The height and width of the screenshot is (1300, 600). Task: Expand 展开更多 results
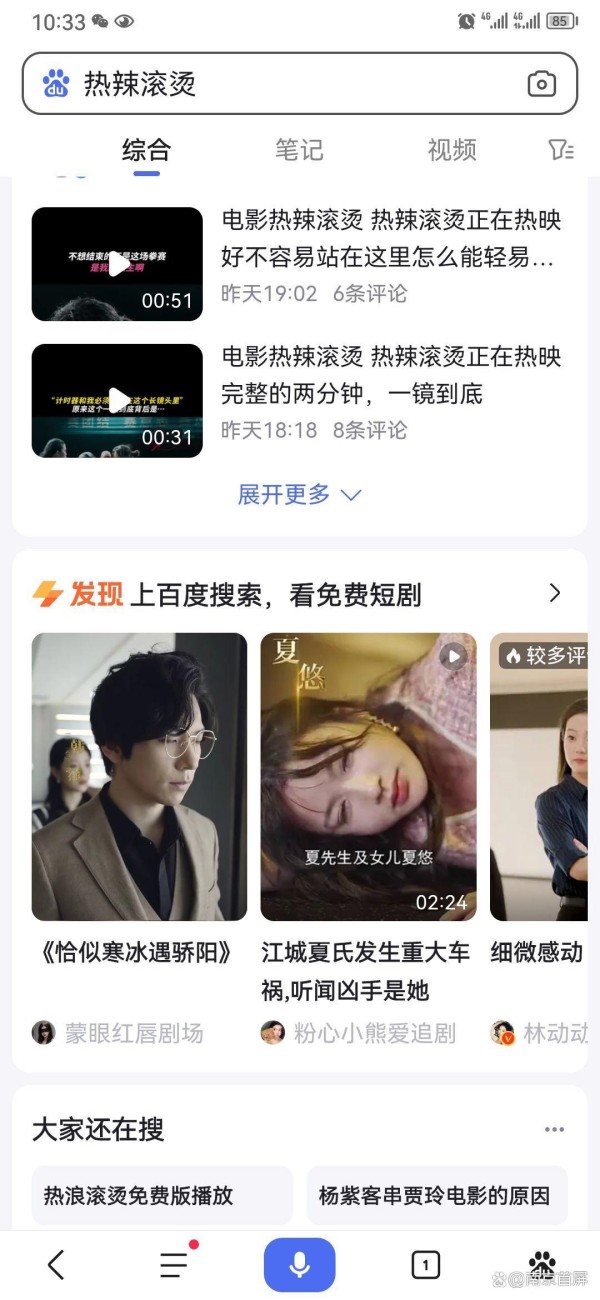coord(299,494)
